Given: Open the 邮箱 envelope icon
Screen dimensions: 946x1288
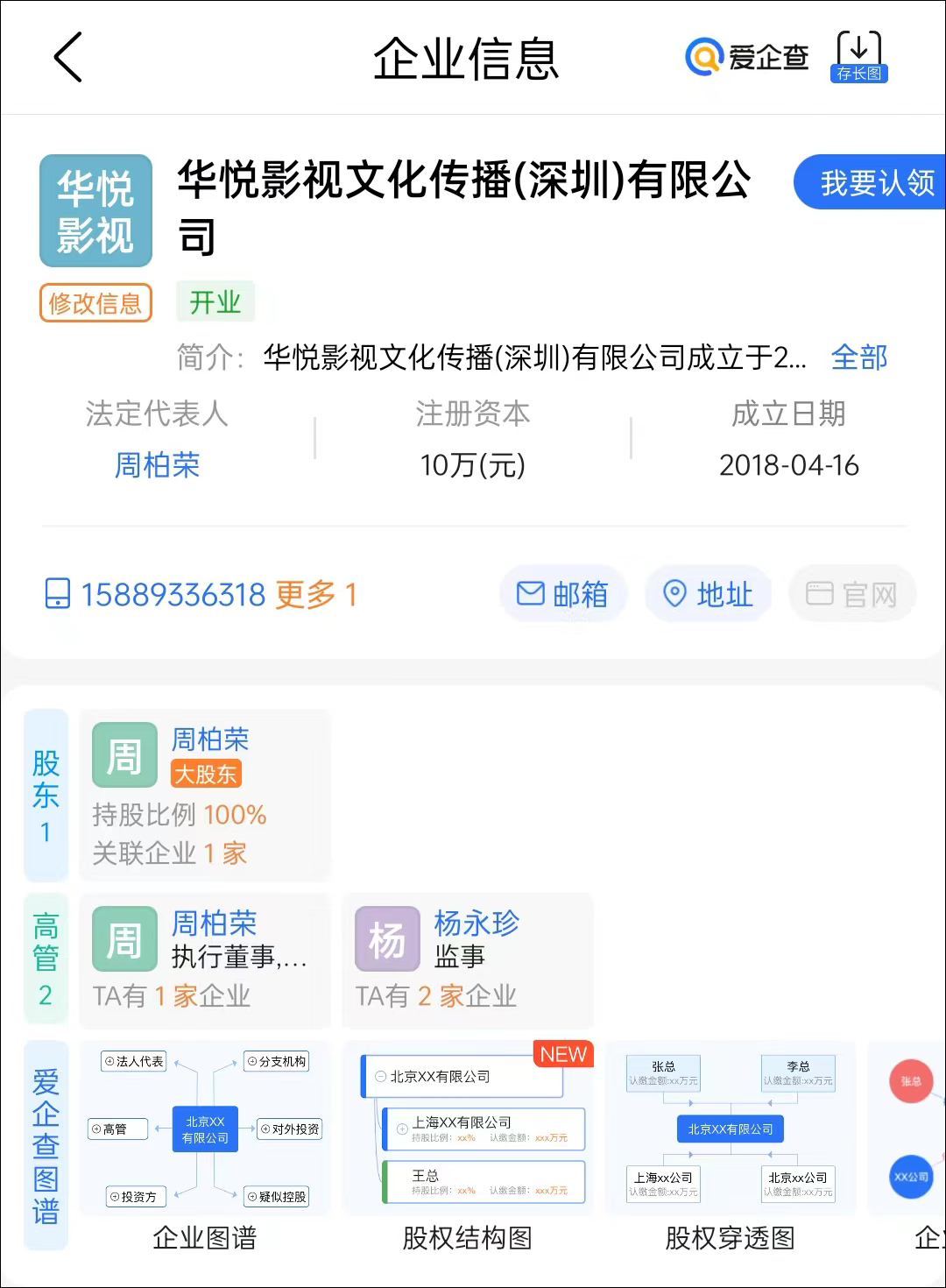Looking at the screenshot, I should 532,593.
